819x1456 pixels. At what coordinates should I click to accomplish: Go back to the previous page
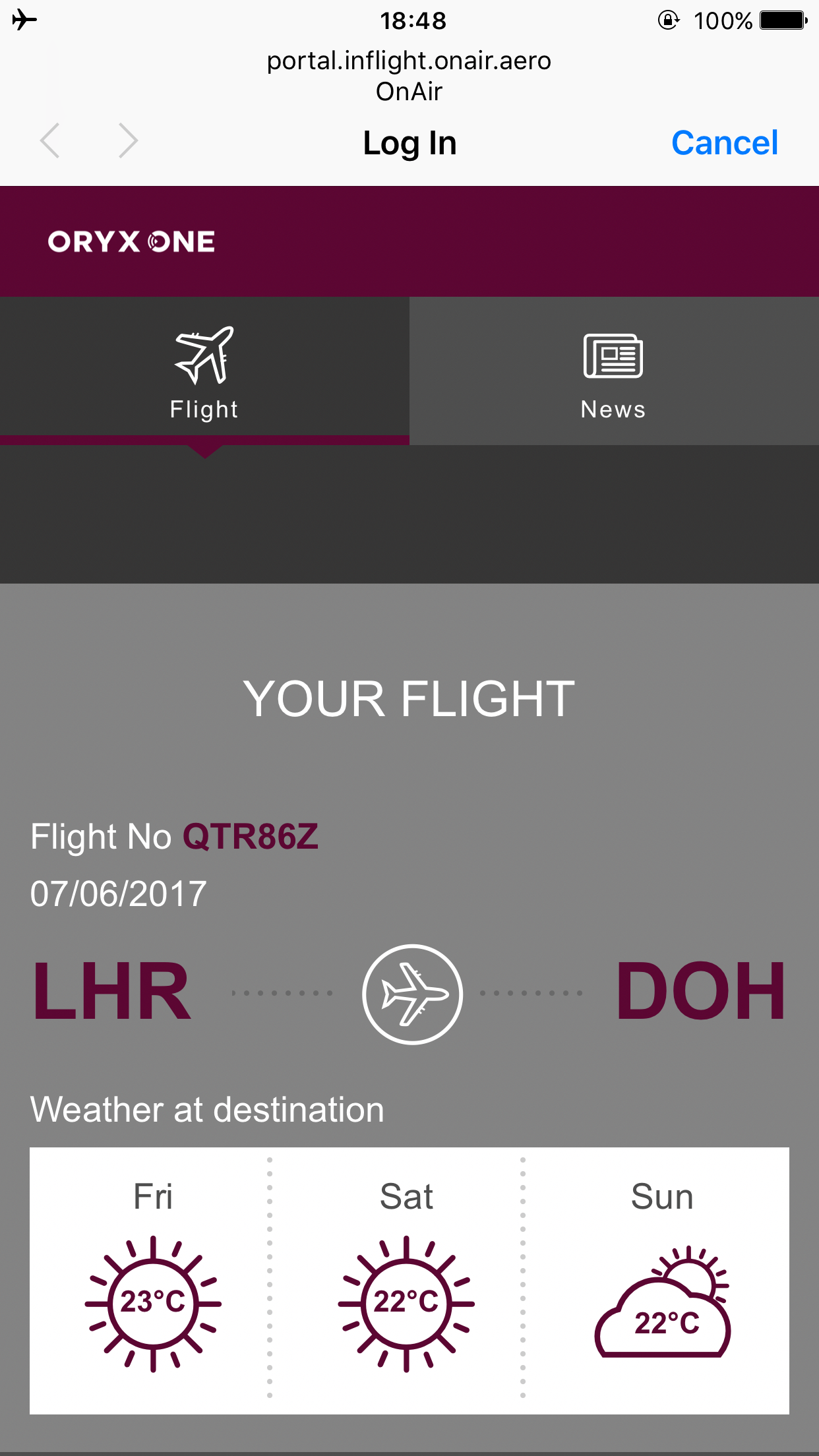(x=51, y=140)
